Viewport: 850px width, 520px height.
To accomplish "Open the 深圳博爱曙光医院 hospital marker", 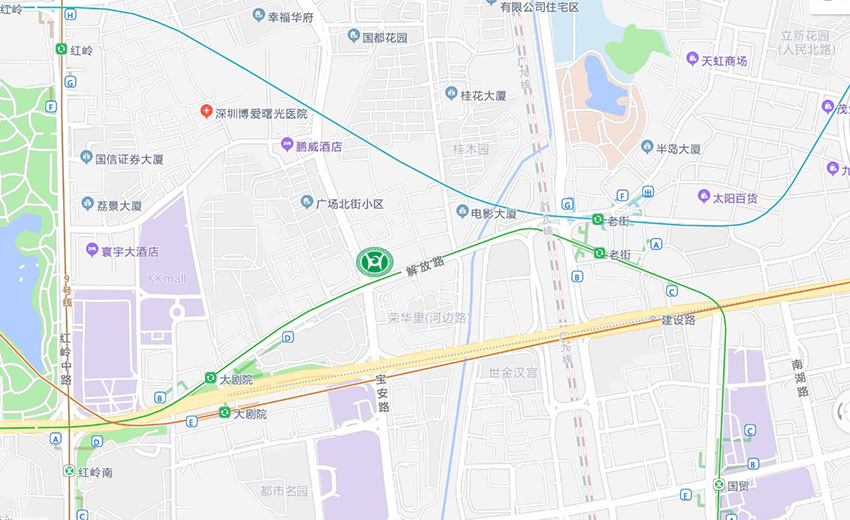I will pos(206,113).
